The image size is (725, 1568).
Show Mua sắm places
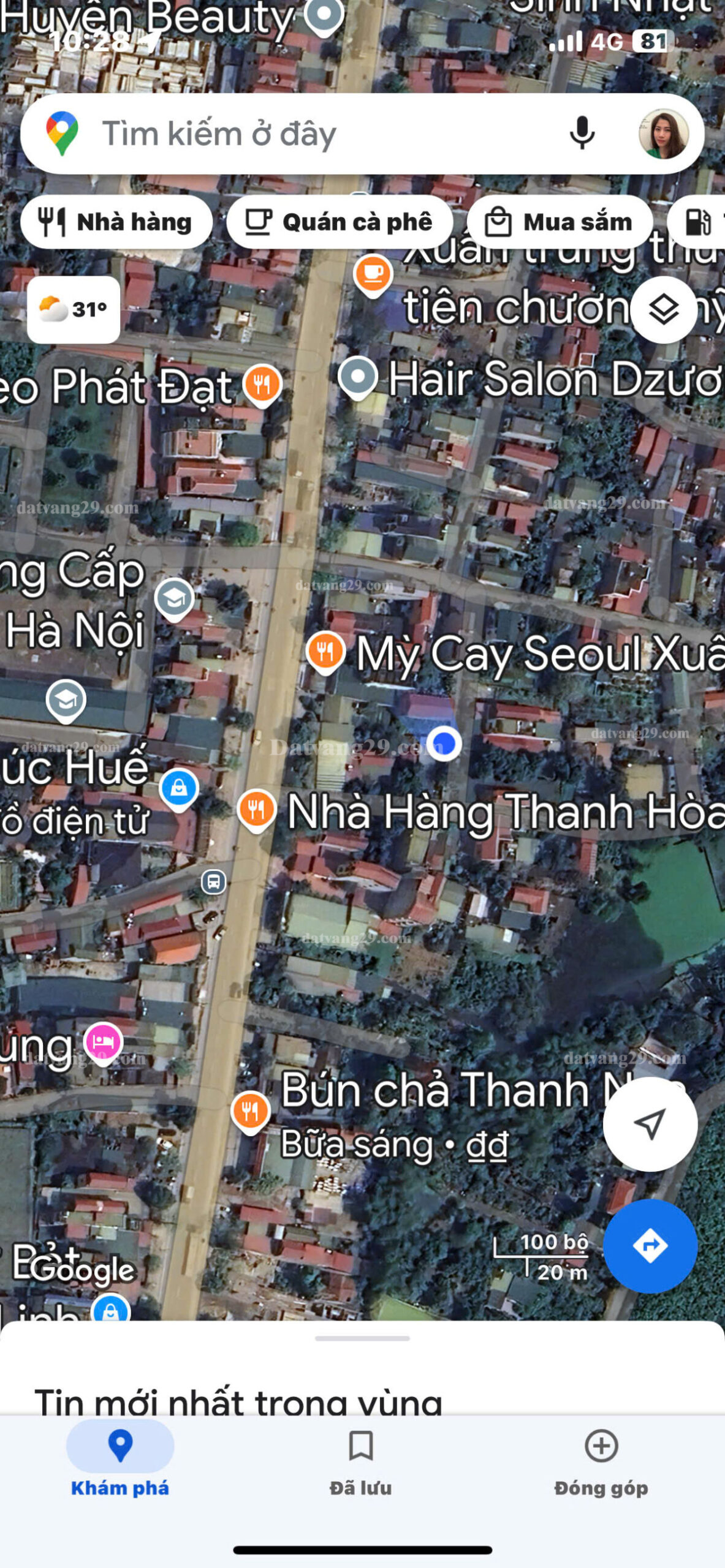click(560, 222)
